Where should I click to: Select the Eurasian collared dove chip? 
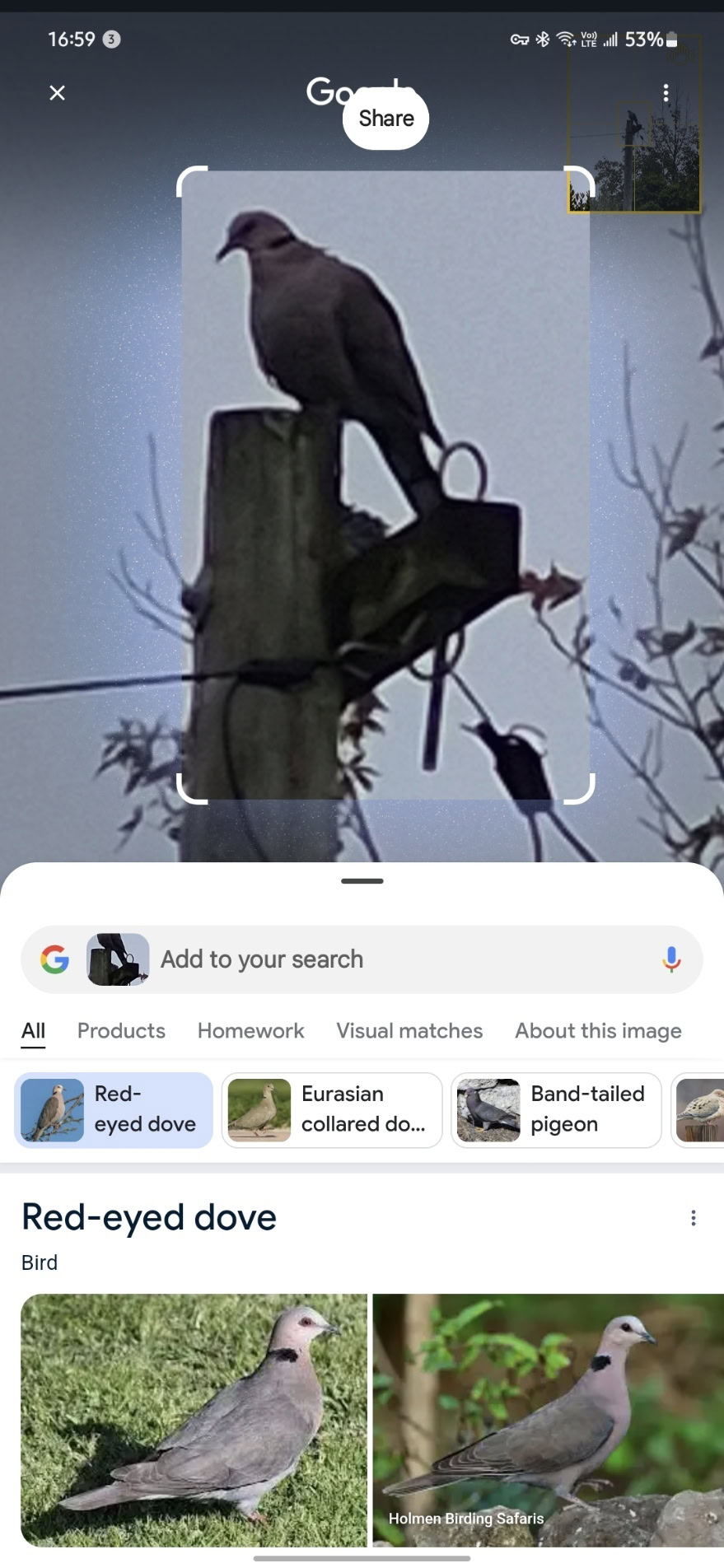[x=331, y=1109]
